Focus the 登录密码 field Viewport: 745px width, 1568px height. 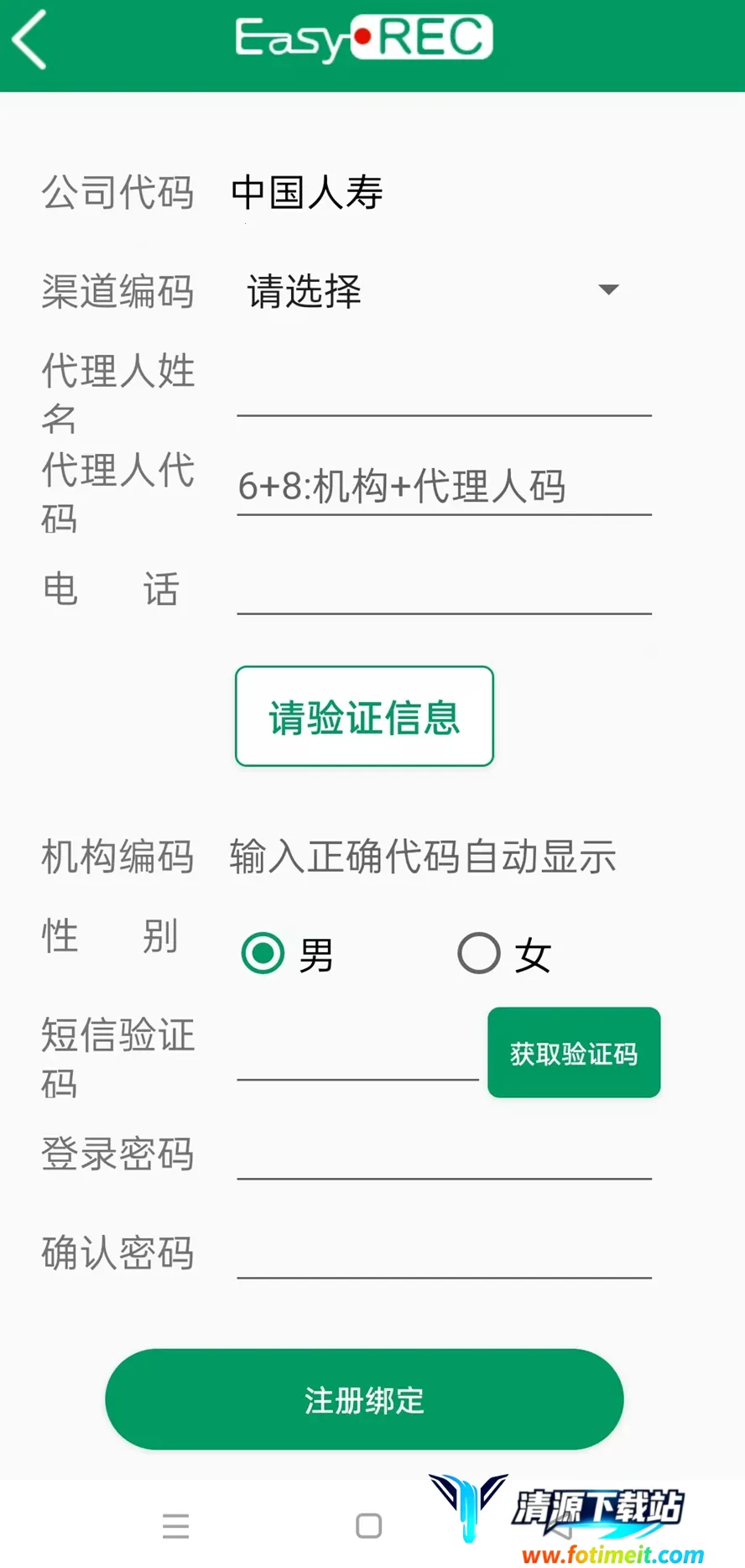[x=444, y=1156]
